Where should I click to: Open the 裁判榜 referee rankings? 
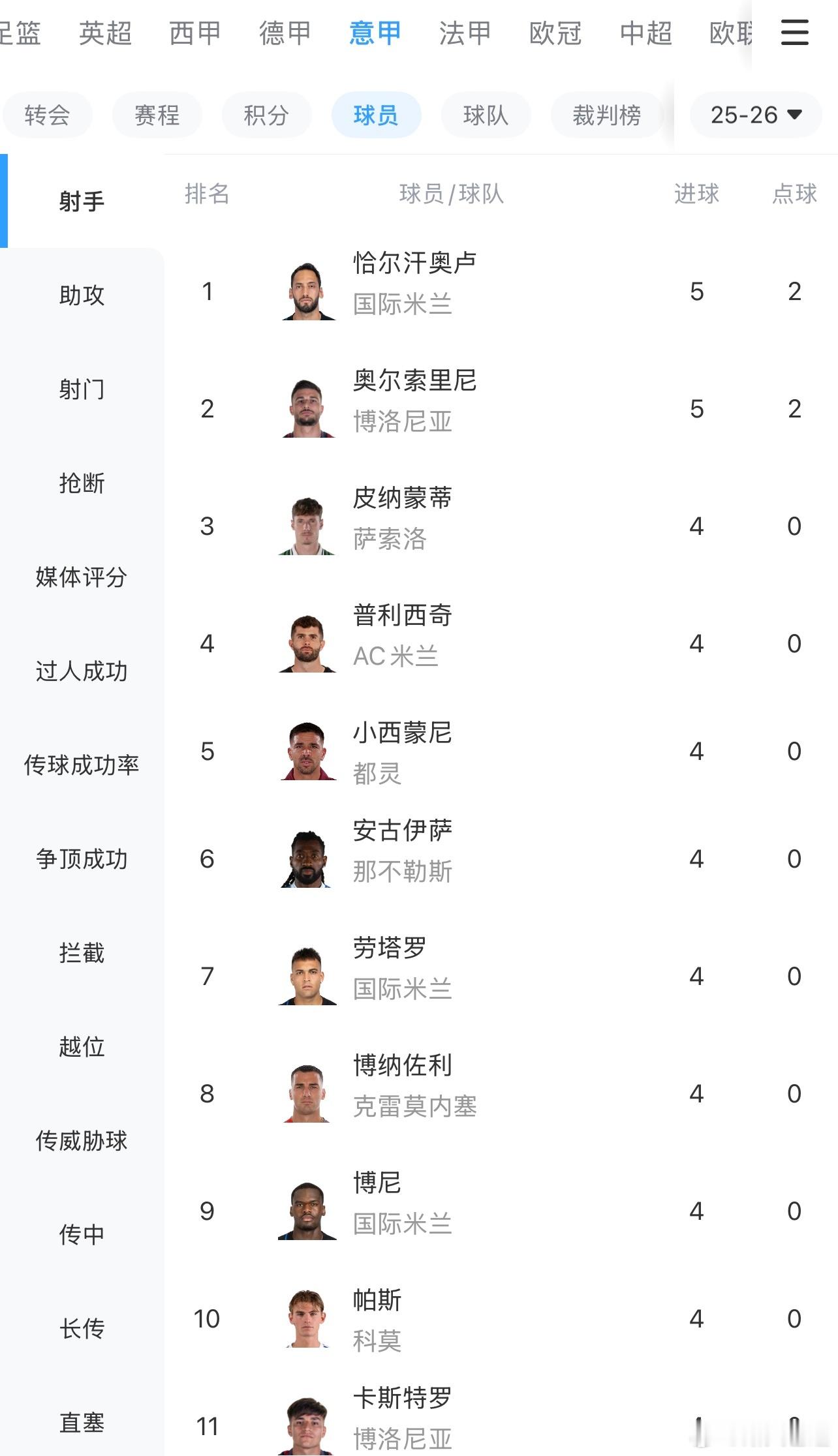(605, 115)
